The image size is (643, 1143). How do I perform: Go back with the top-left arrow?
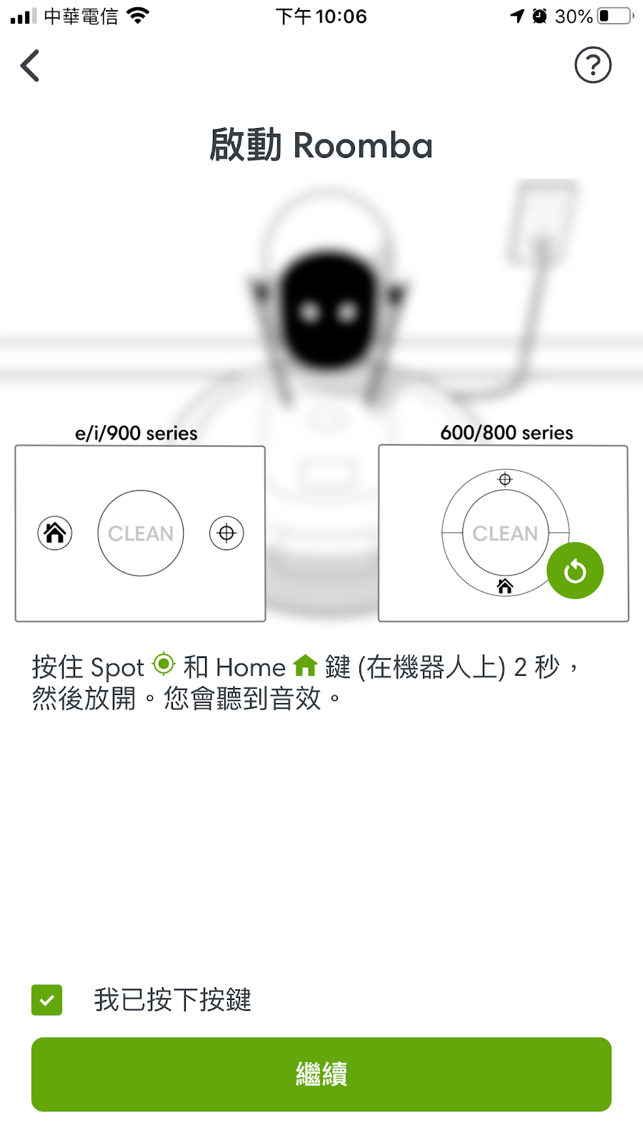click(x=30, y=66)
